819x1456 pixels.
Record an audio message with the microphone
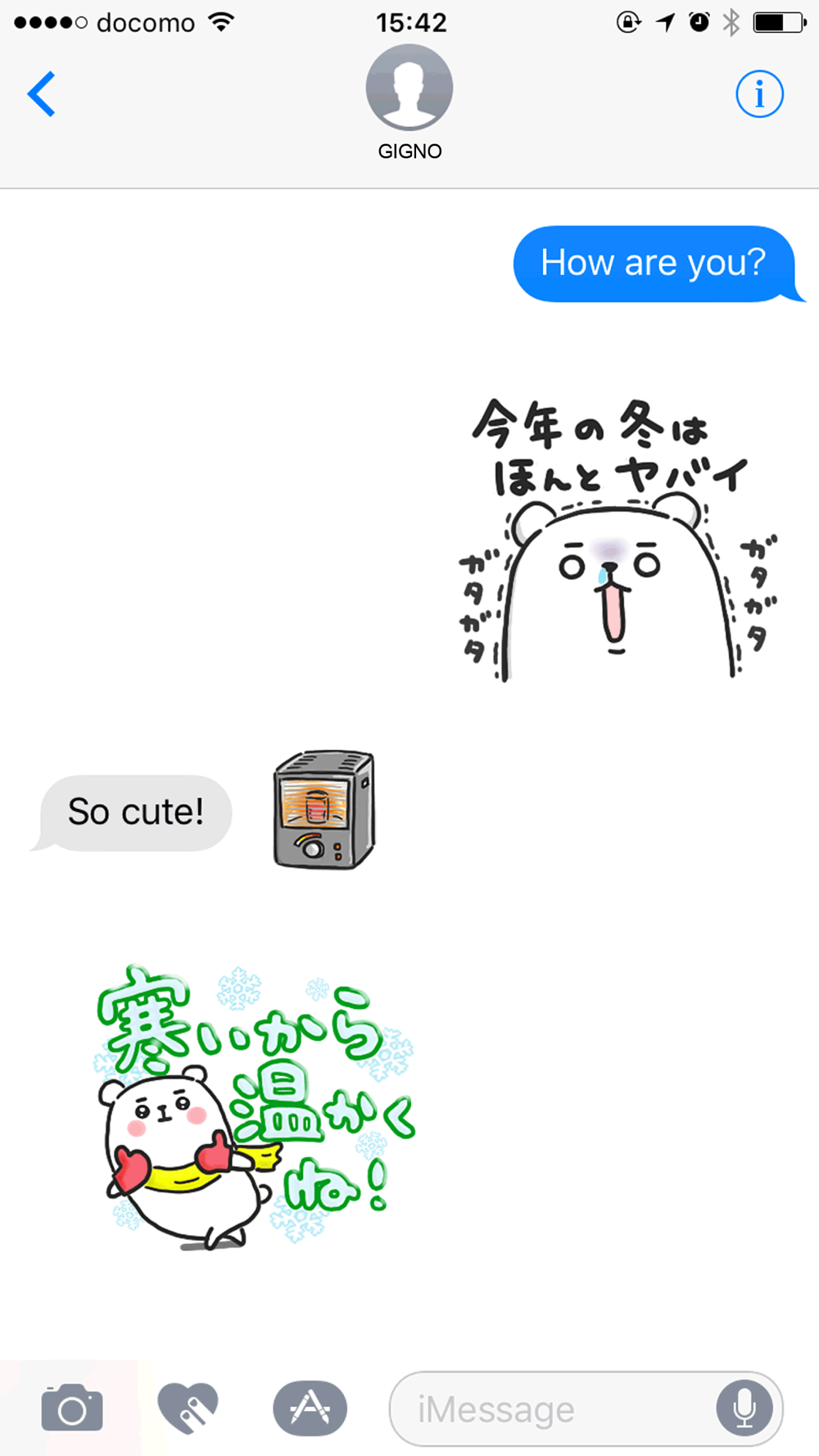(744, 1409)
